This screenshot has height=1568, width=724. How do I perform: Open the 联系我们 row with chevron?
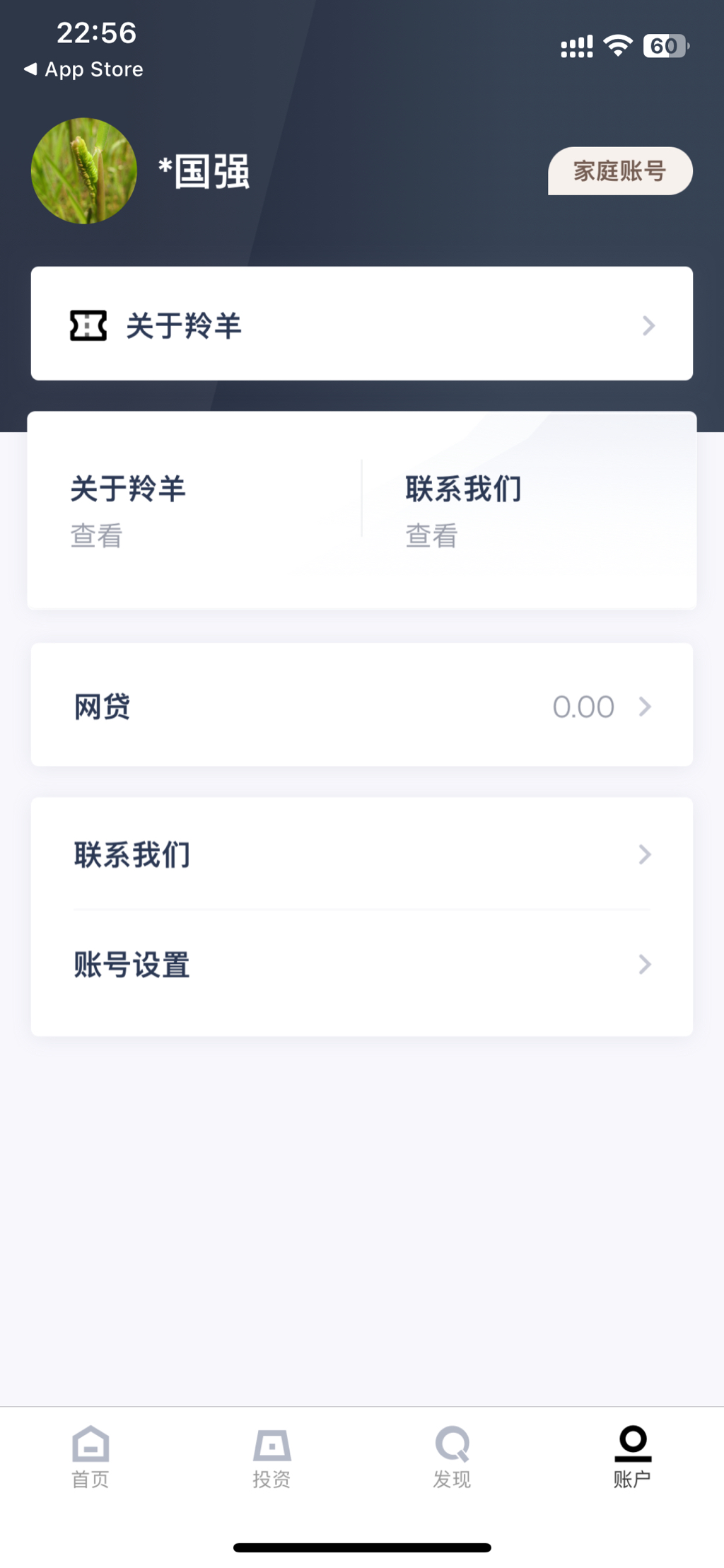(x=361, y=854)
